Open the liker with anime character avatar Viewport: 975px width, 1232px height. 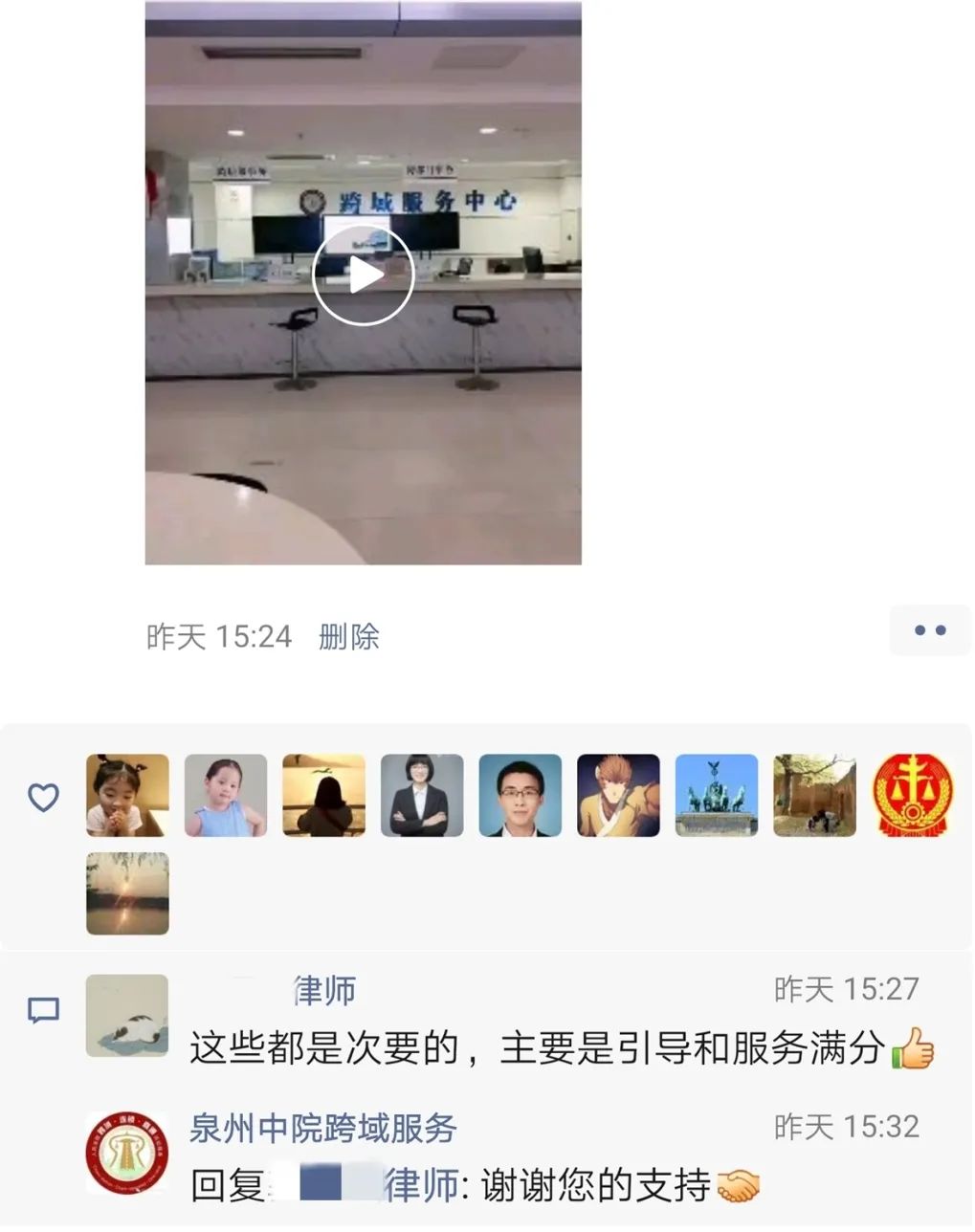tap(618, 795)
